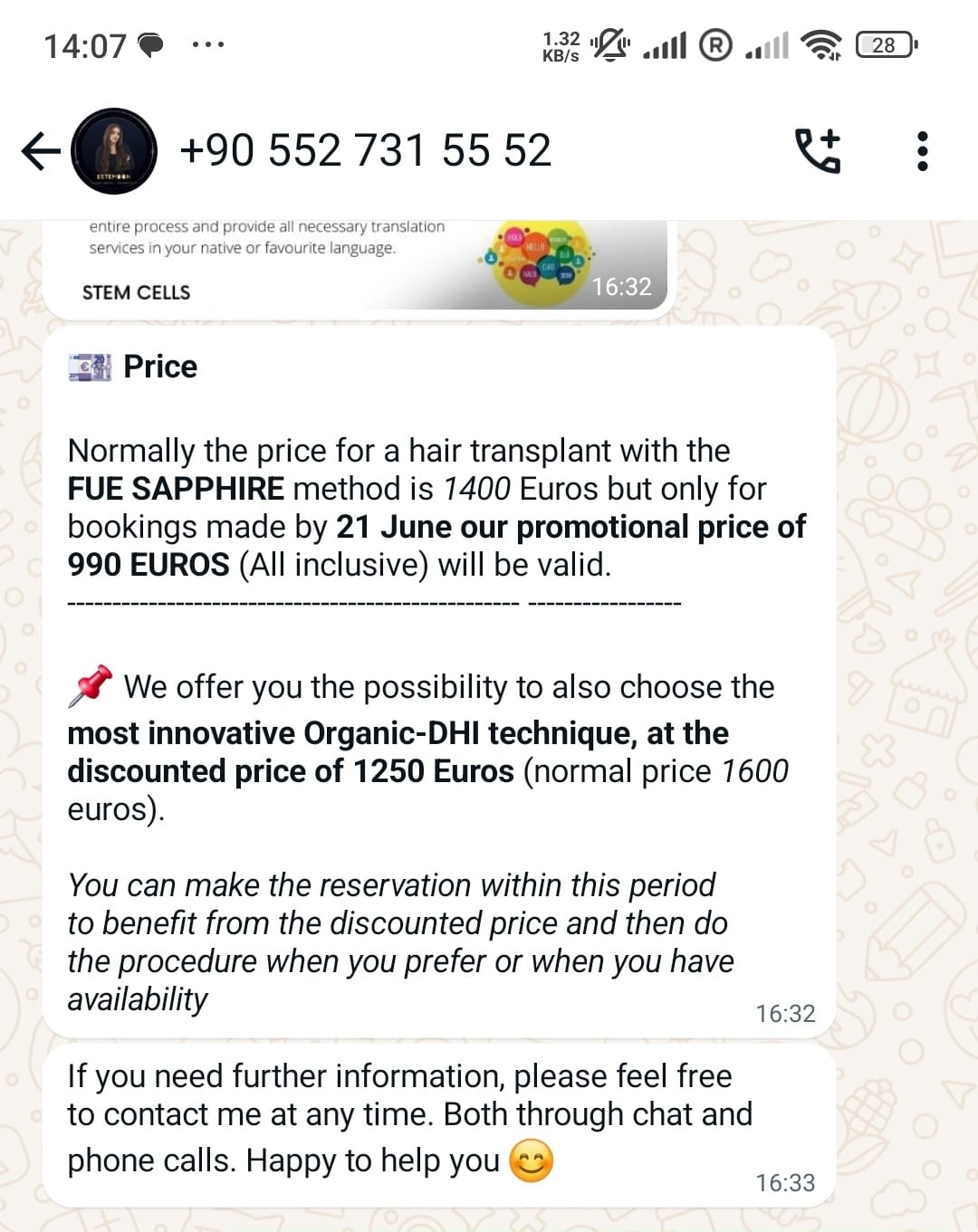Open contact profile picture

click(114, 150)
